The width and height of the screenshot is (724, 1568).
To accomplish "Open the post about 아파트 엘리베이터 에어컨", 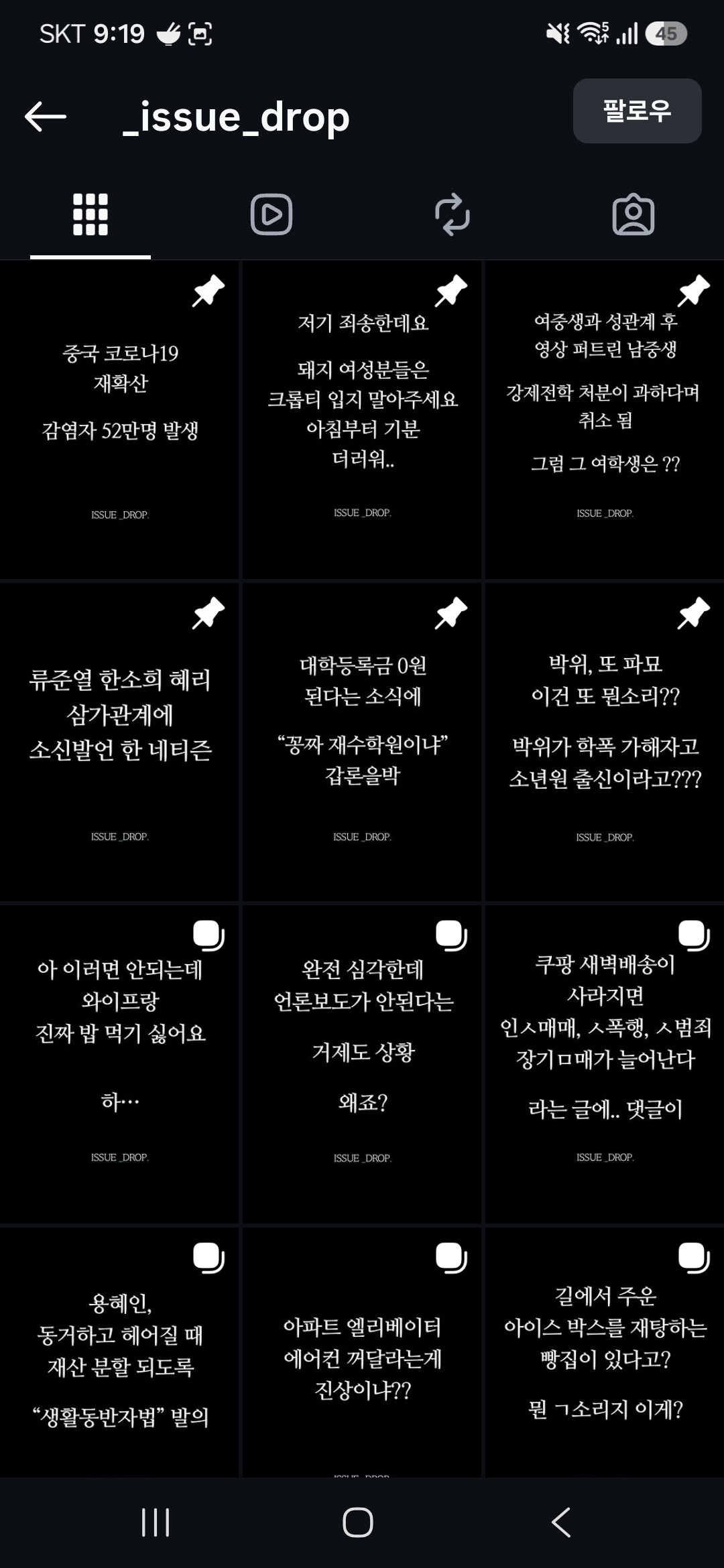I will pyautogui.click(x=362, y=1352).
